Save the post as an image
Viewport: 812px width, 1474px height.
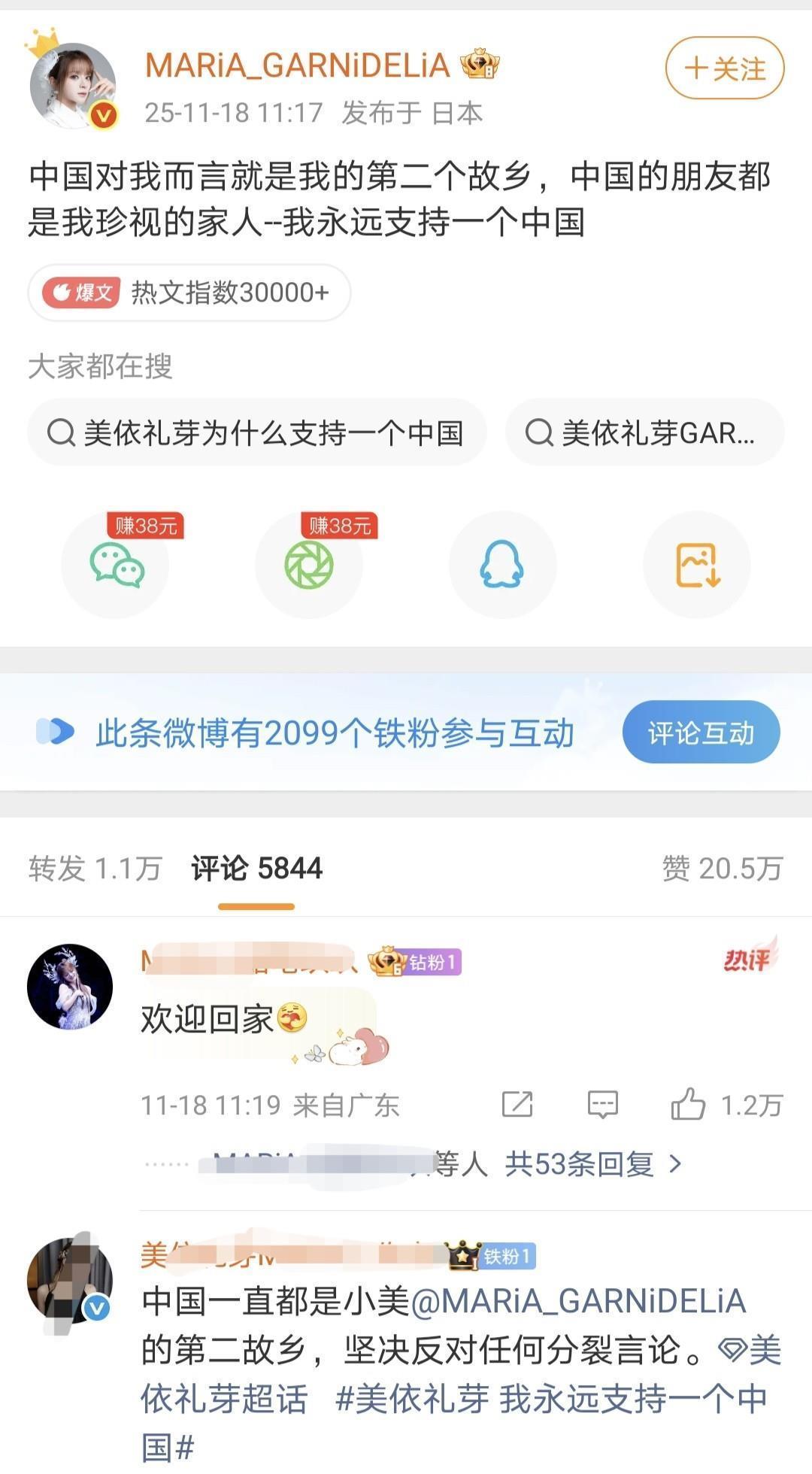coord(697,565)
